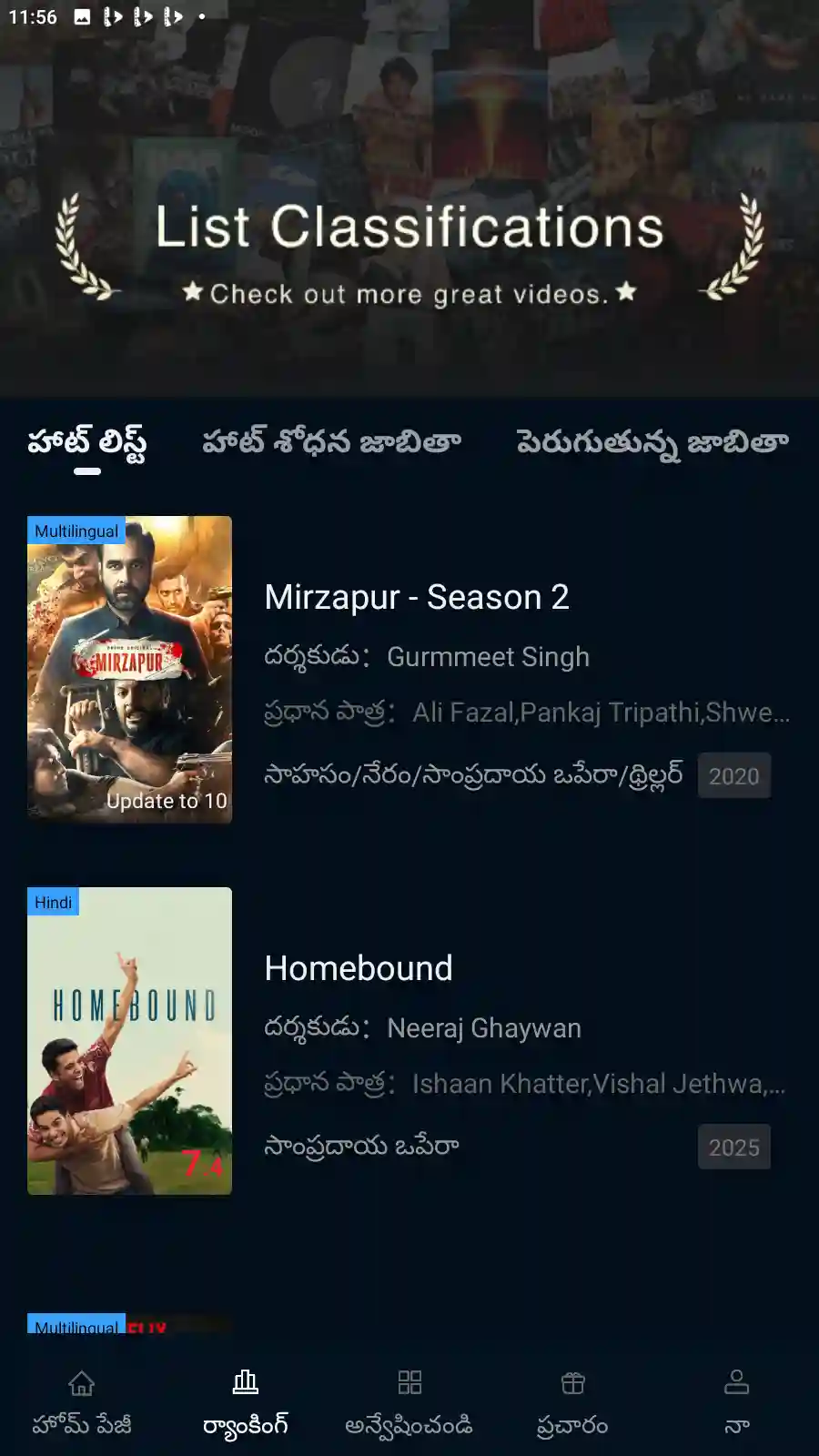This screenshot has width=819, height=1456.
Task: Open the నా profile tab
Action: [x=736, y=1402]
